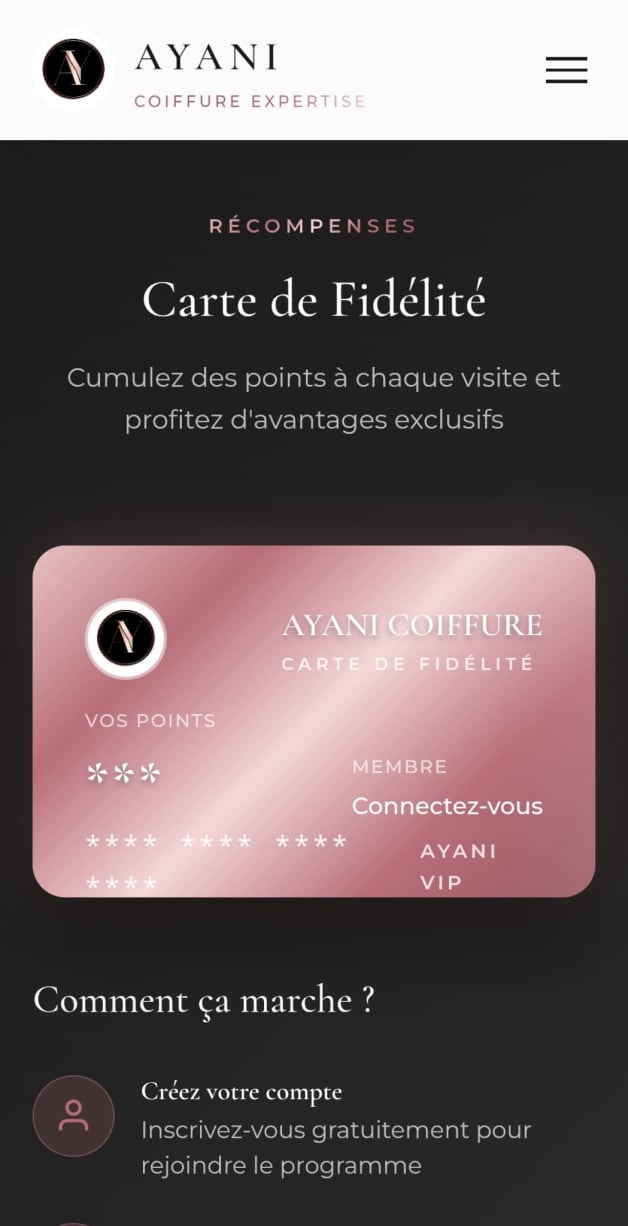This screenshot has height=1226, width=628.
Task: Tap the AYANI Coiffure Expertise header logo
Action: pos(74,69)
